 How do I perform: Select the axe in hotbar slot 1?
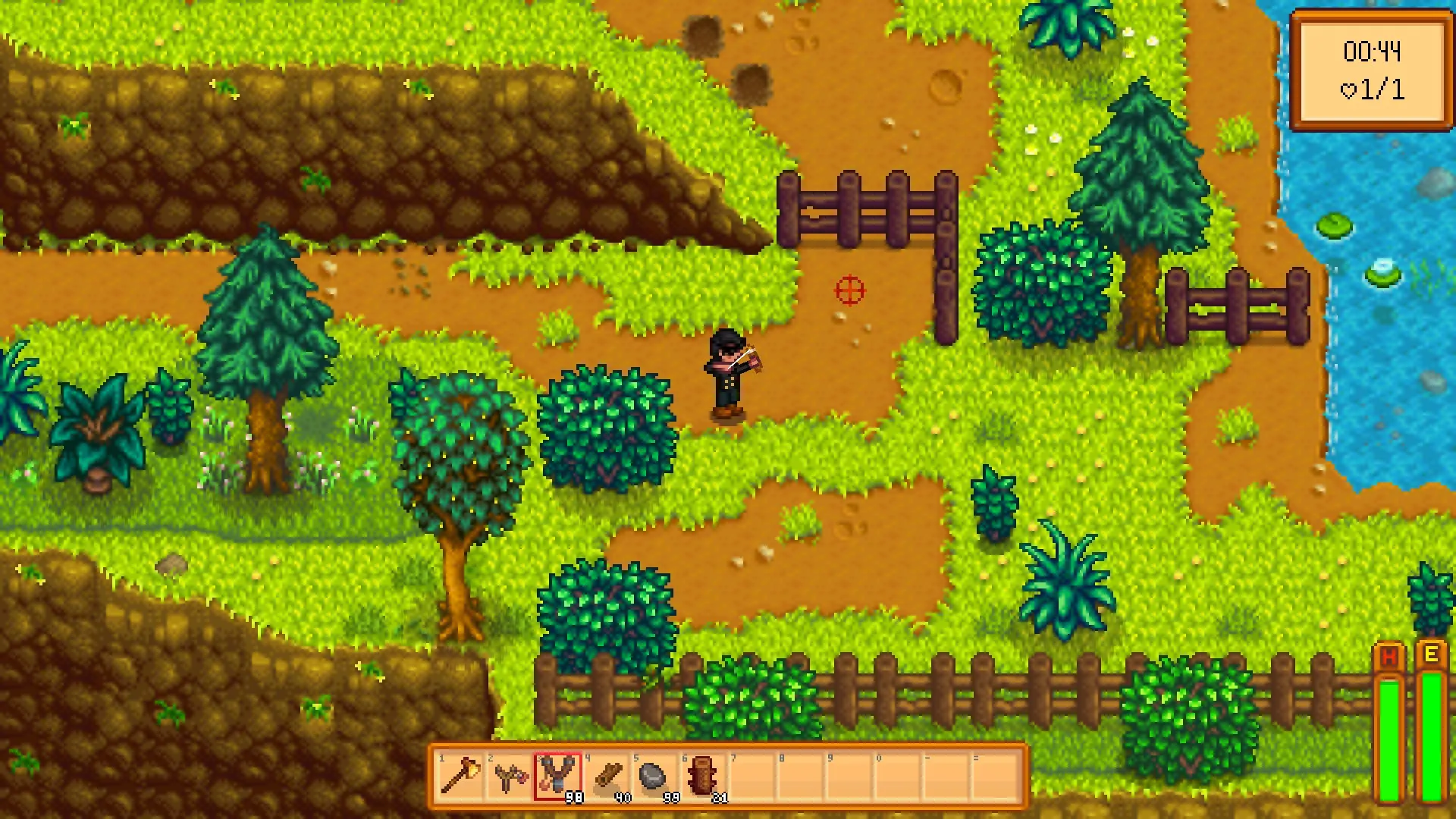(x=460, y=776)
